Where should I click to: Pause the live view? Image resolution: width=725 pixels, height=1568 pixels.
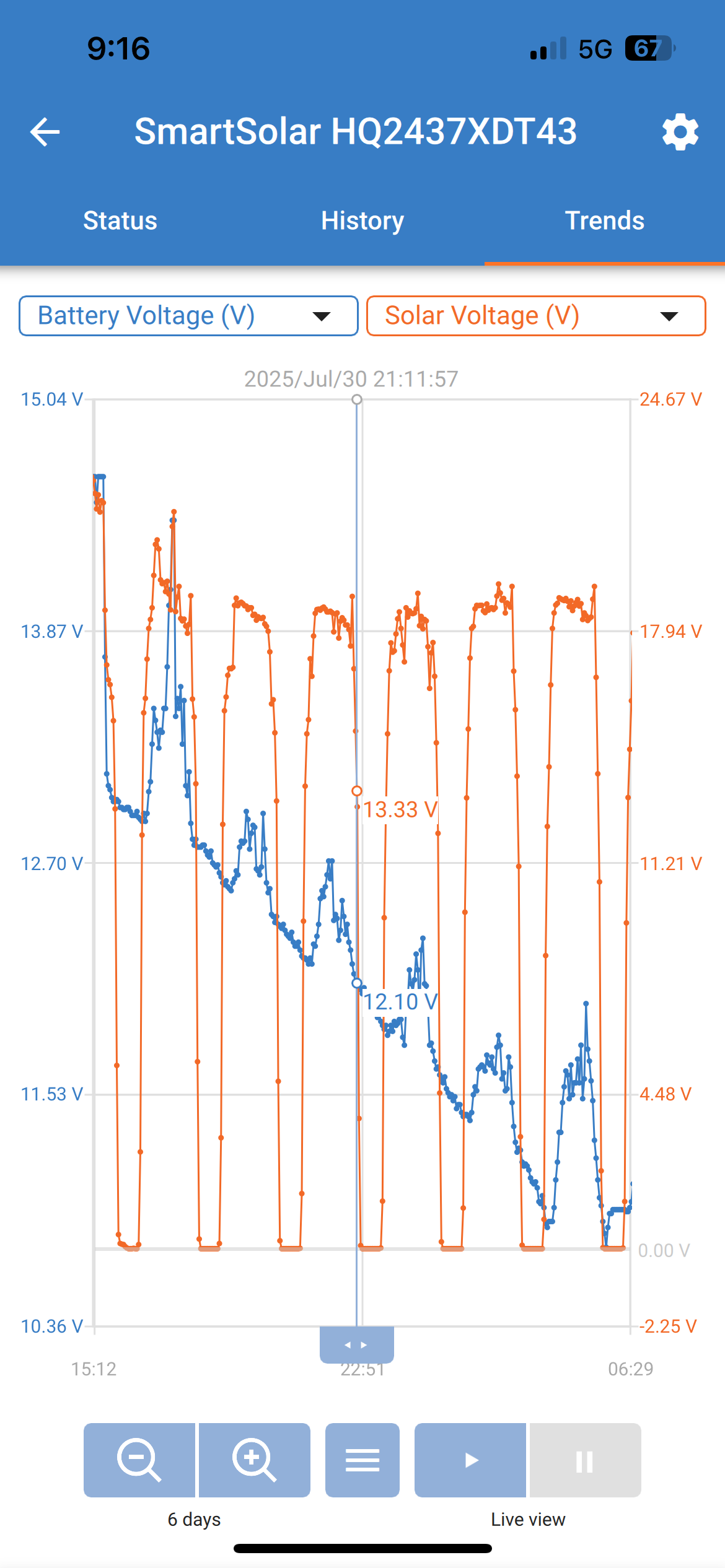[585, 1460]
